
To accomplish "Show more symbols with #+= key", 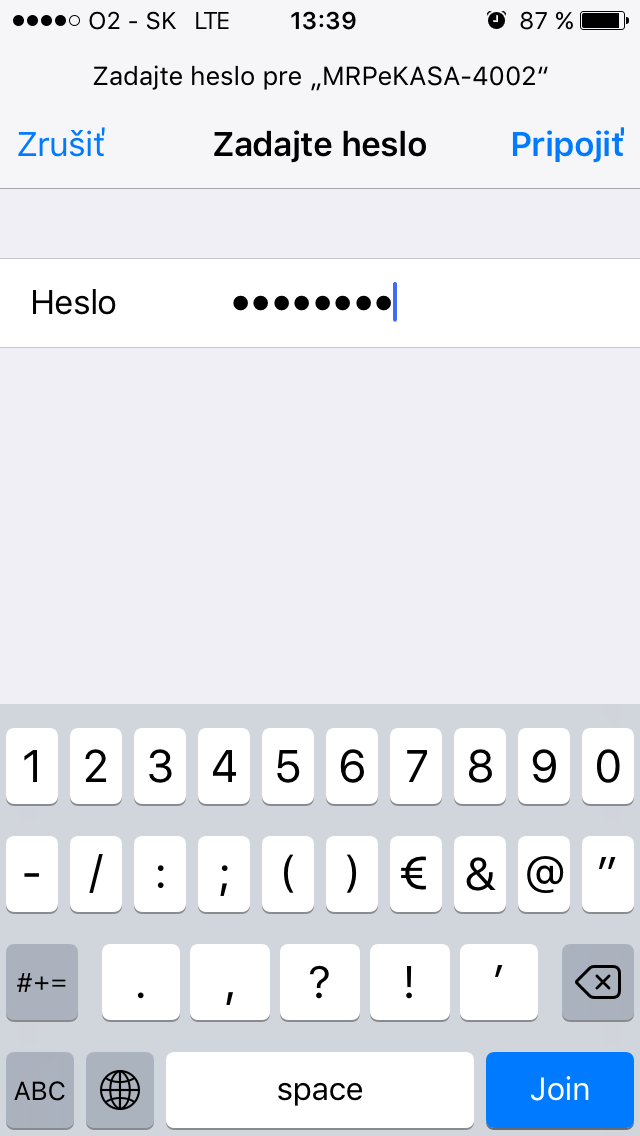I will (41, 982).
